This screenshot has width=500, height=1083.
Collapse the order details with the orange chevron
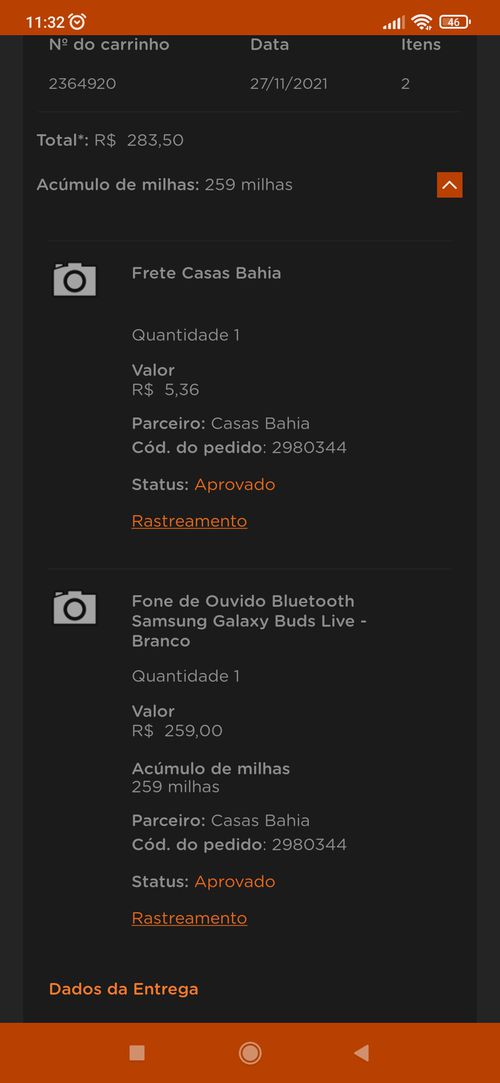[x=450, y=185]
